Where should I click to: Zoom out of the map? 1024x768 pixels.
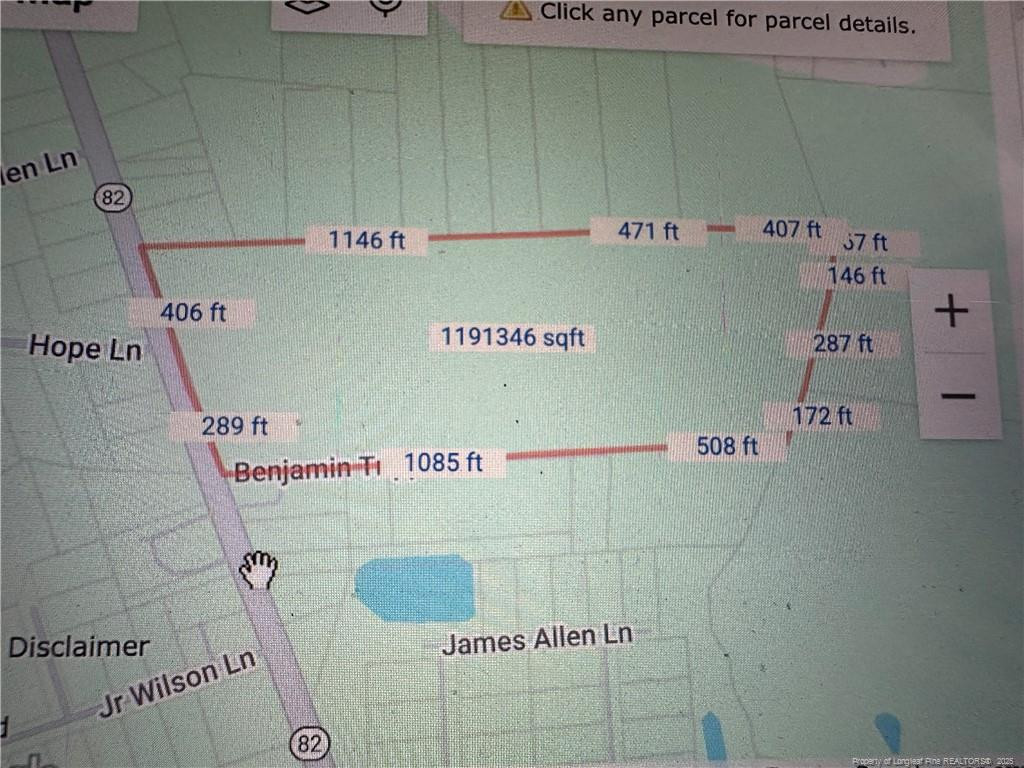(x=957, y=396)
